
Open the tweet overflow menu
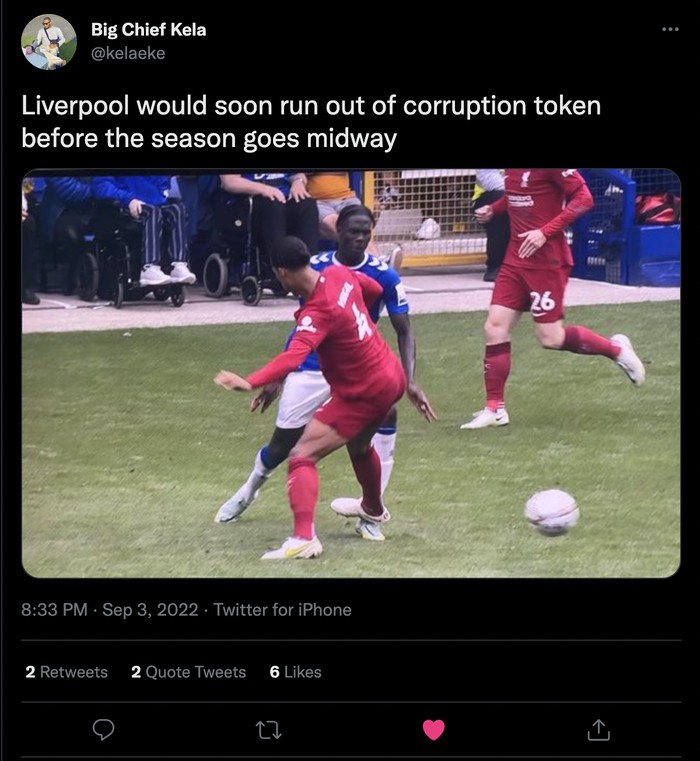[x=669, y=29]
